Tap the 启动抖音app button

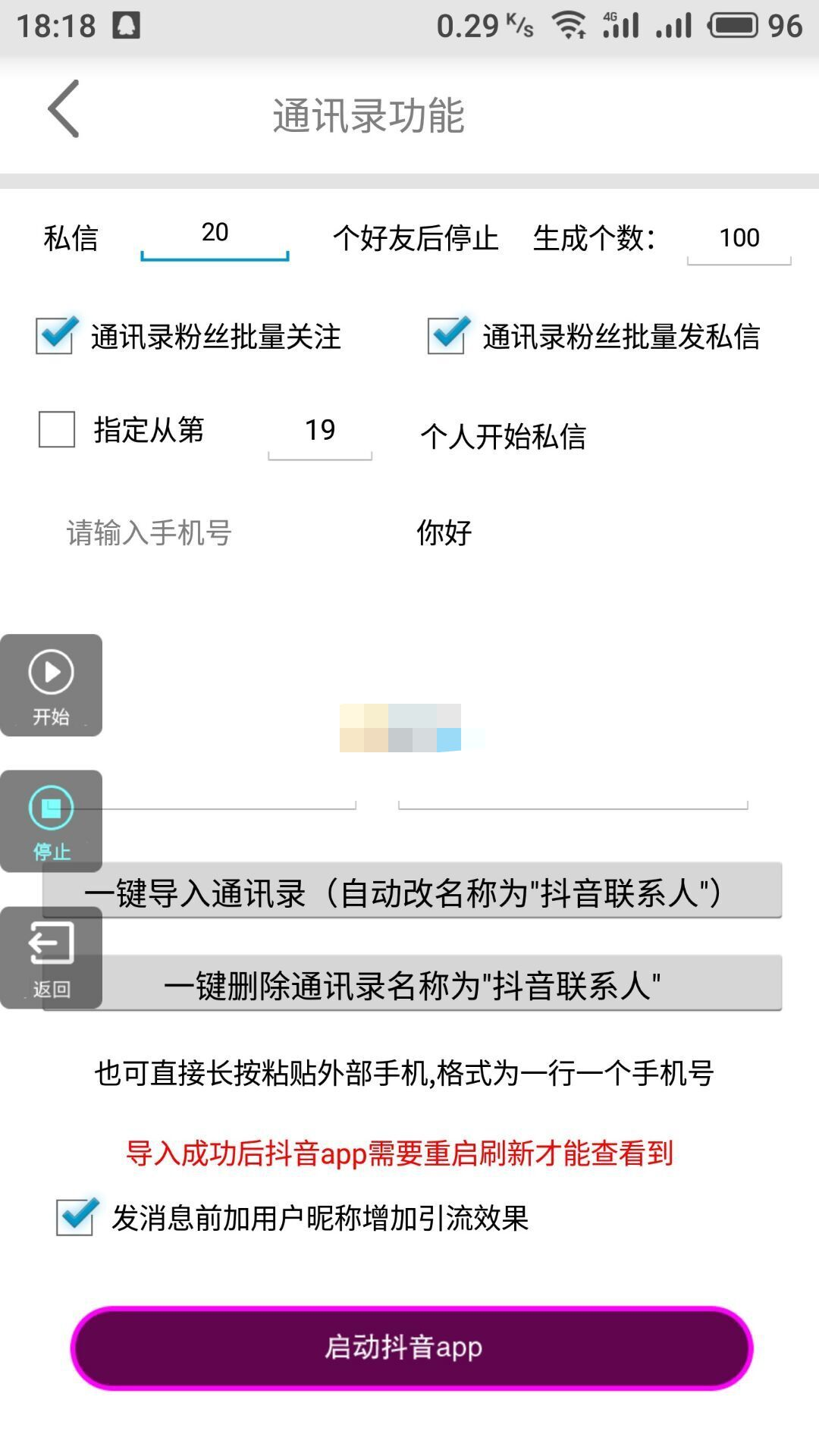click(411, 1348)
